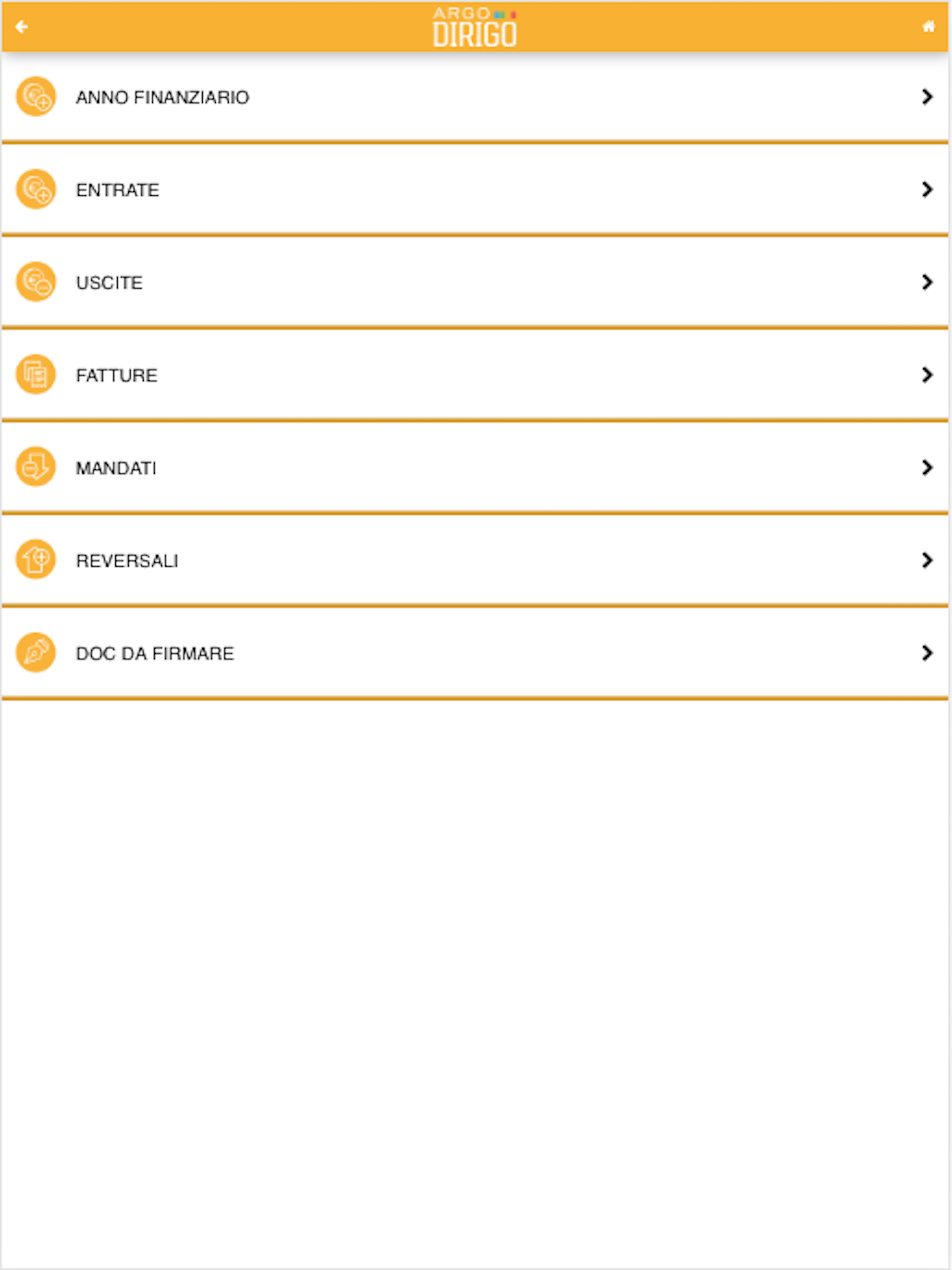Select the Anno Finanziario coins icon
This screenshot has width=952, height=1270.
pos(36,97)
